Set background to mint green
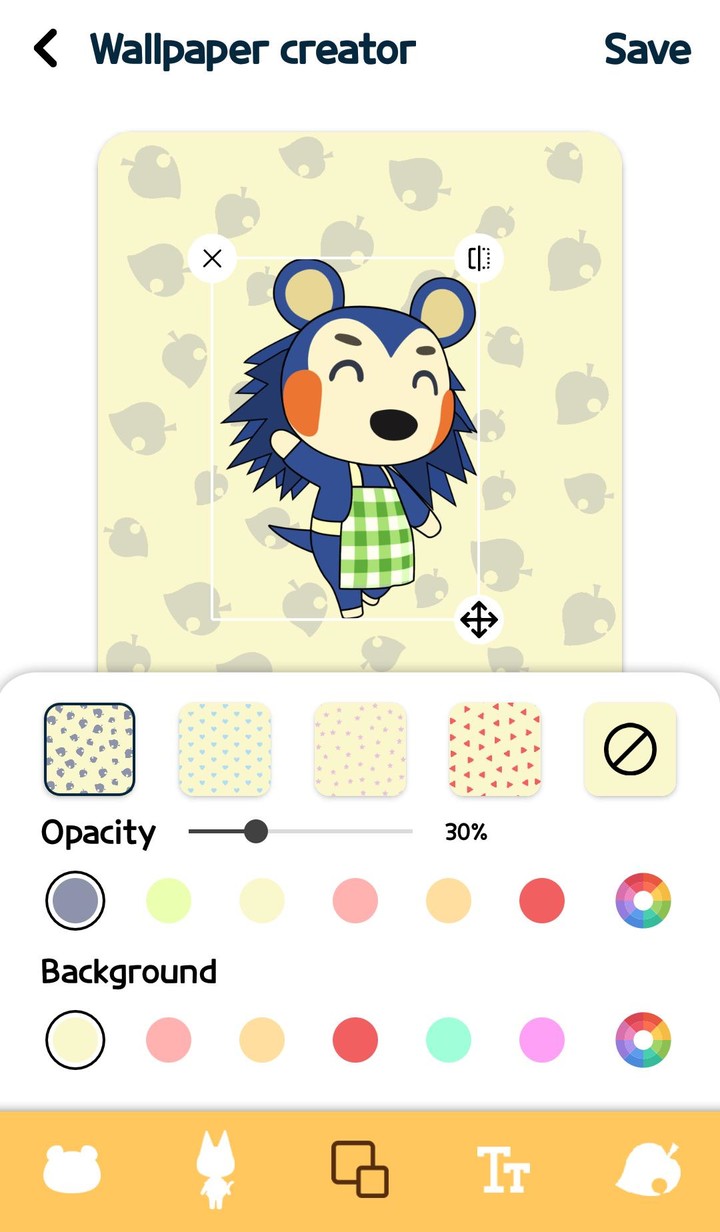The height and width of the screenshot is (1232, 720). 448,1040
